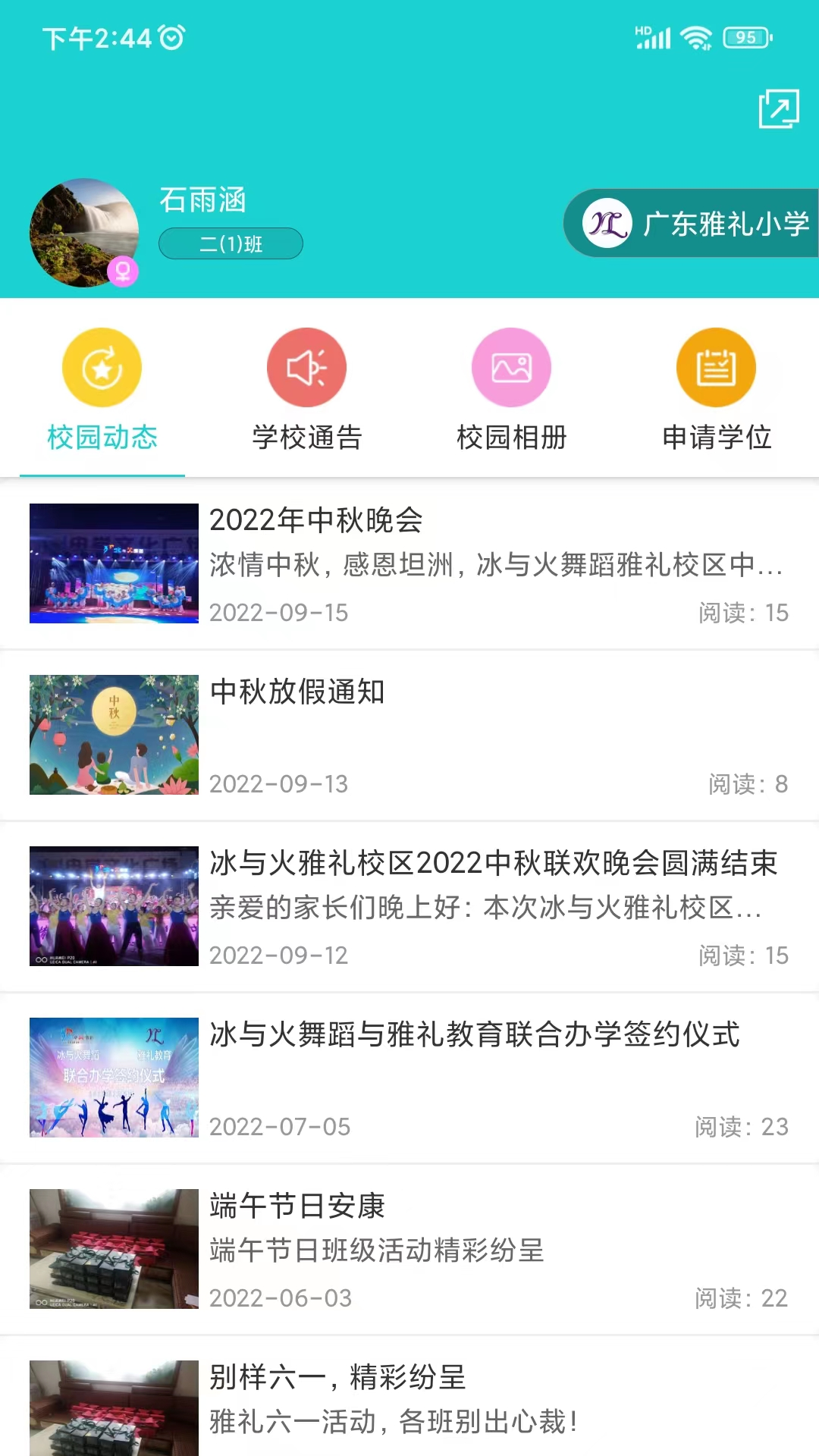
Task: Tap the student name 石雨涵 to expand profile
Action: [201, 201]
